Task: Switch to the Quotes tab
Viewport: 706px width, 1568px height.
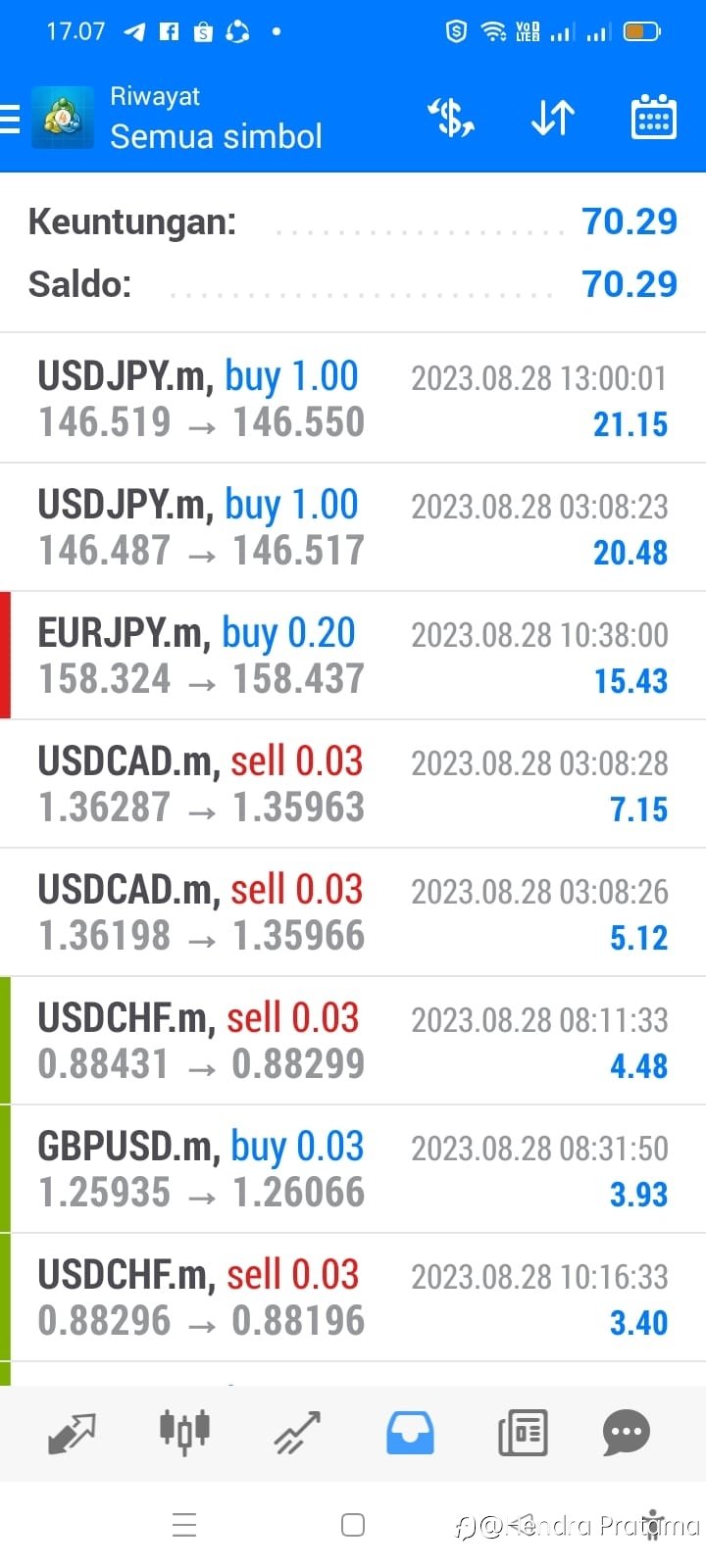Action: pyautogui.click(x=72, y=1434)
